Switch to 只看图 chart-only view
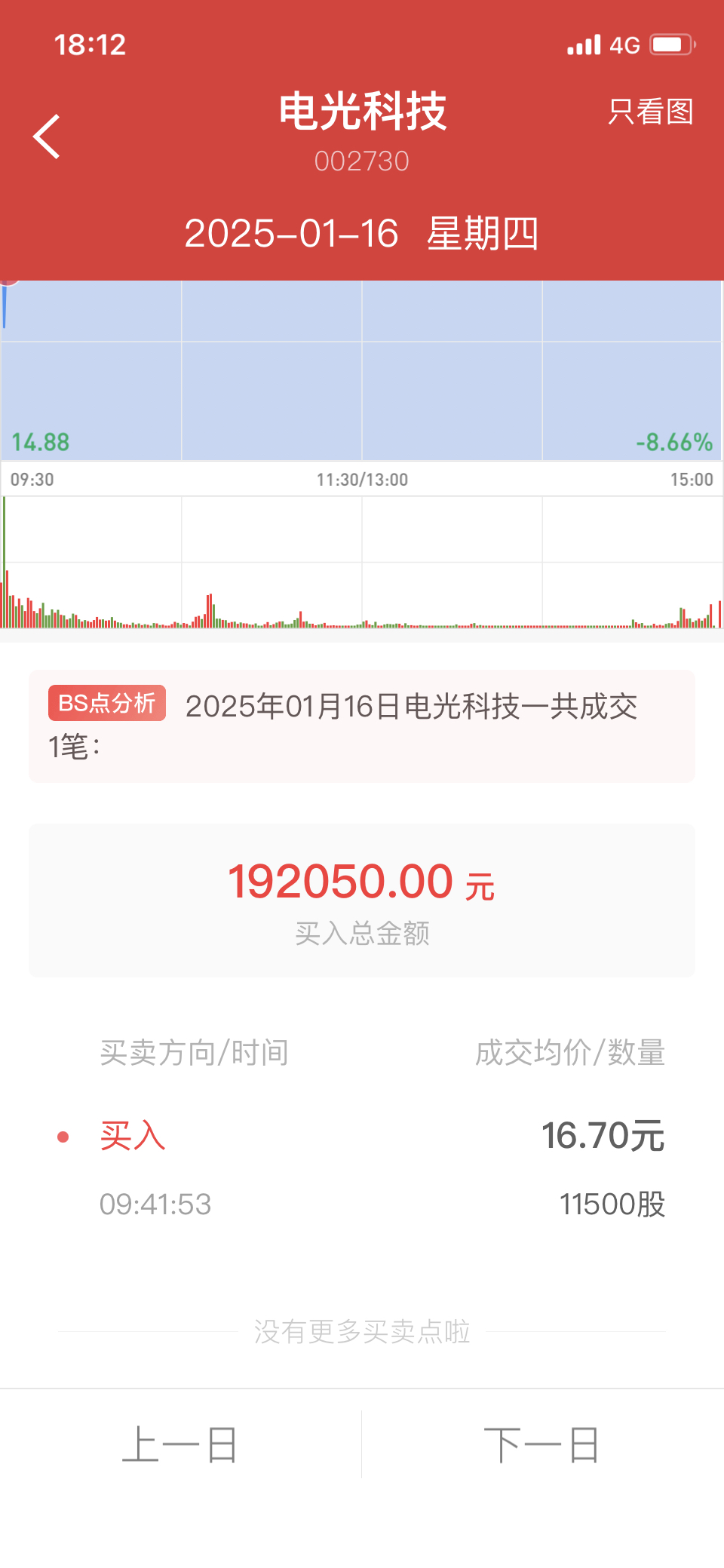The height and width of the screenshot is (1568, 724). pyautogui.click(x=650, y=112)
